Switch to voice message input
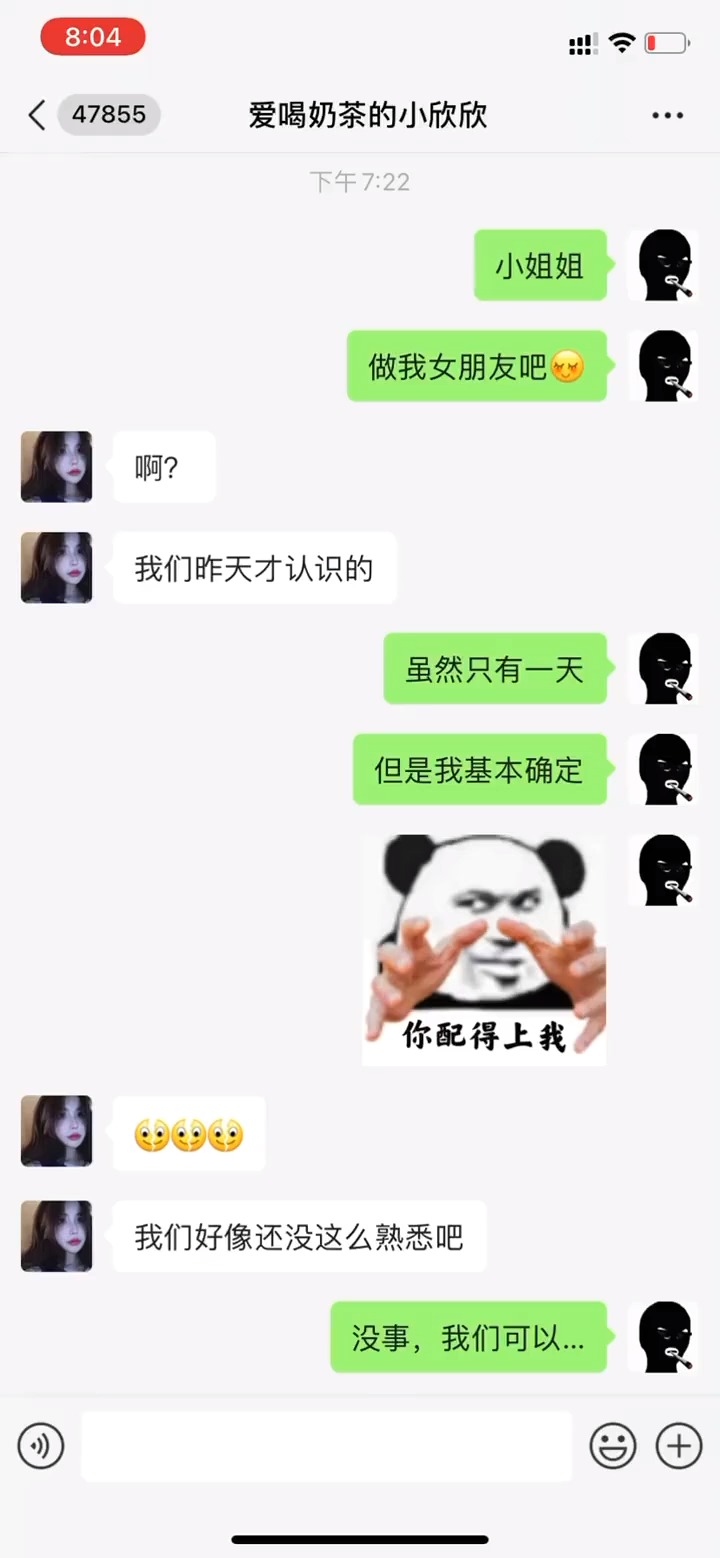This screenshot has width=720, height=1558. (x=41, y=1446)
